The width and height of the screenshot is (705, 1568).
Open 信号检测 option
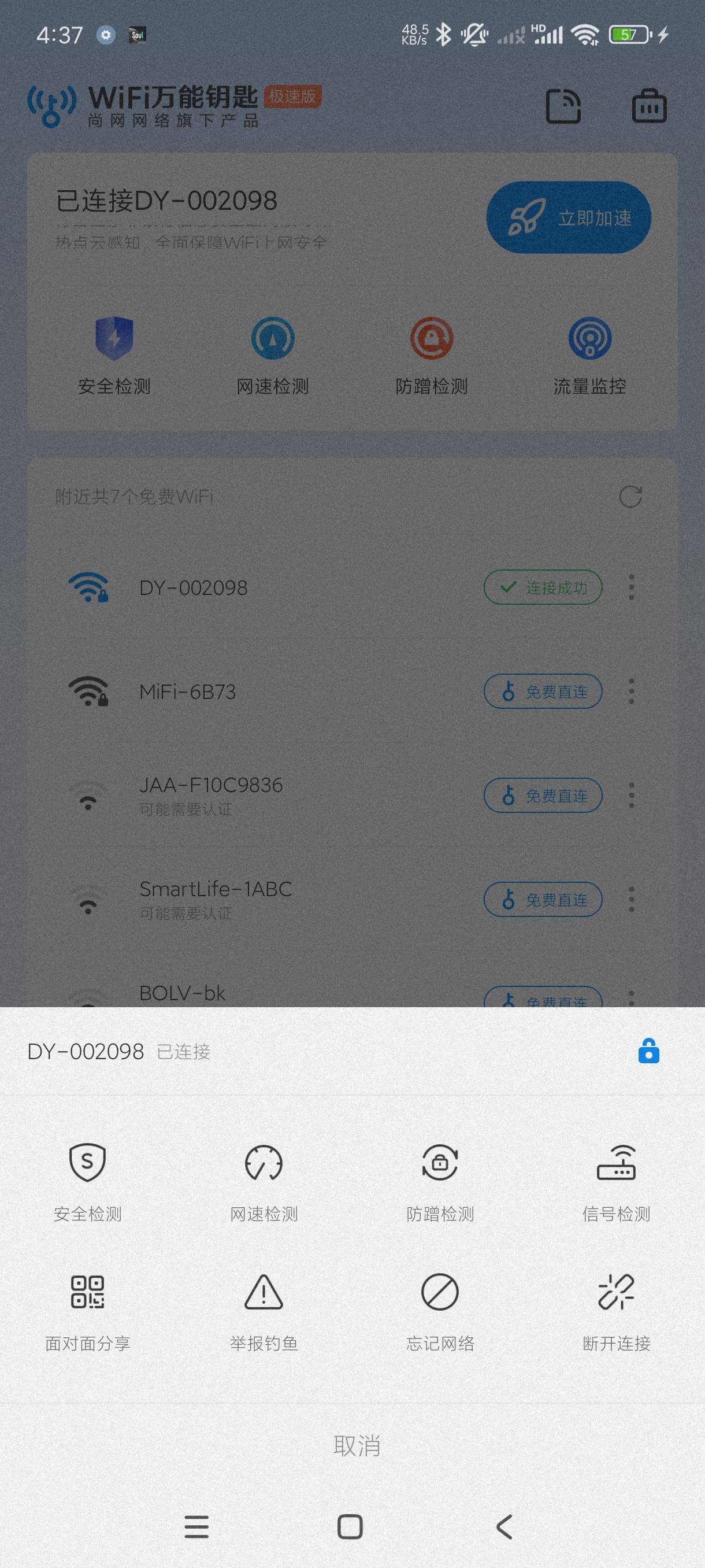[615, 1181]
